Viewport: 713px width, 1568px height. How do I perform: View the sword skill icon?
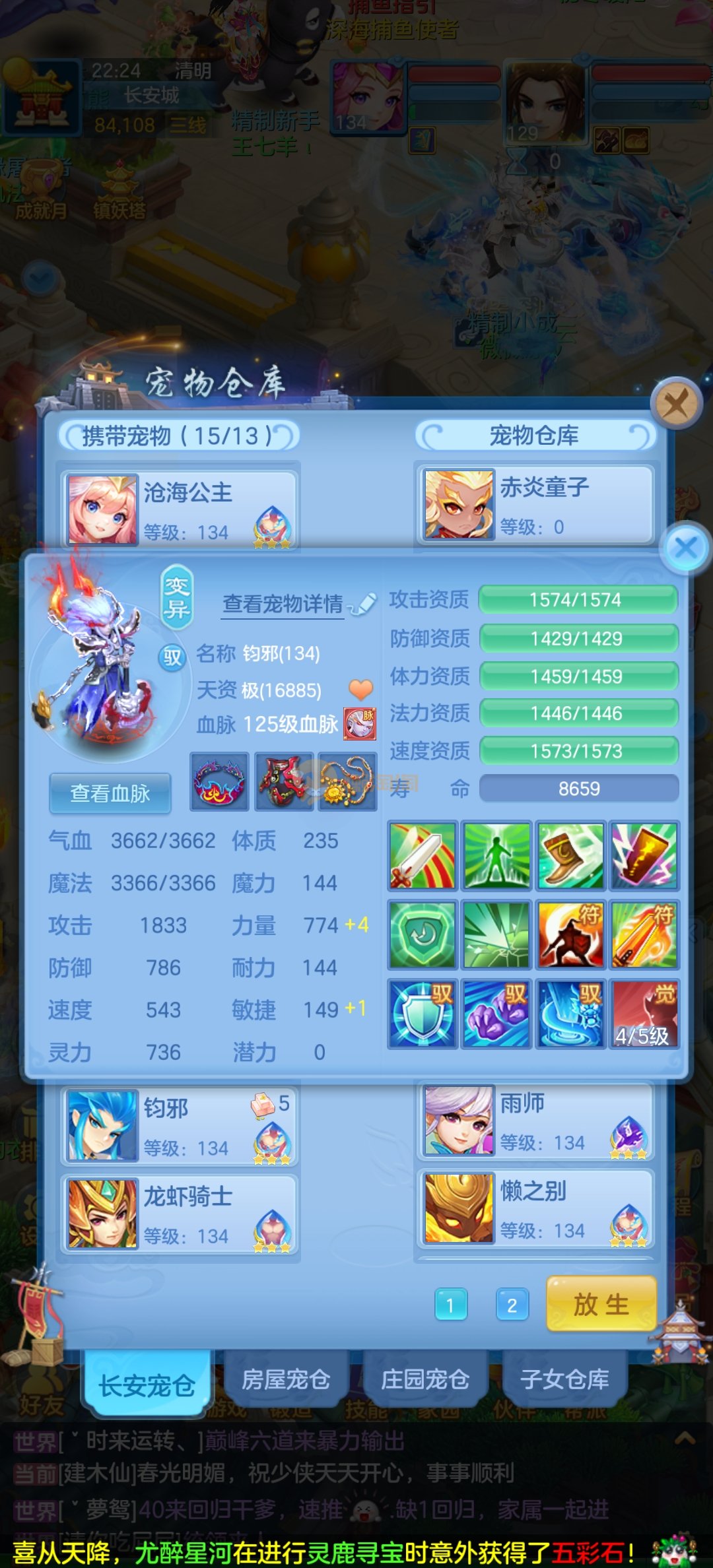tap(423, 855)
